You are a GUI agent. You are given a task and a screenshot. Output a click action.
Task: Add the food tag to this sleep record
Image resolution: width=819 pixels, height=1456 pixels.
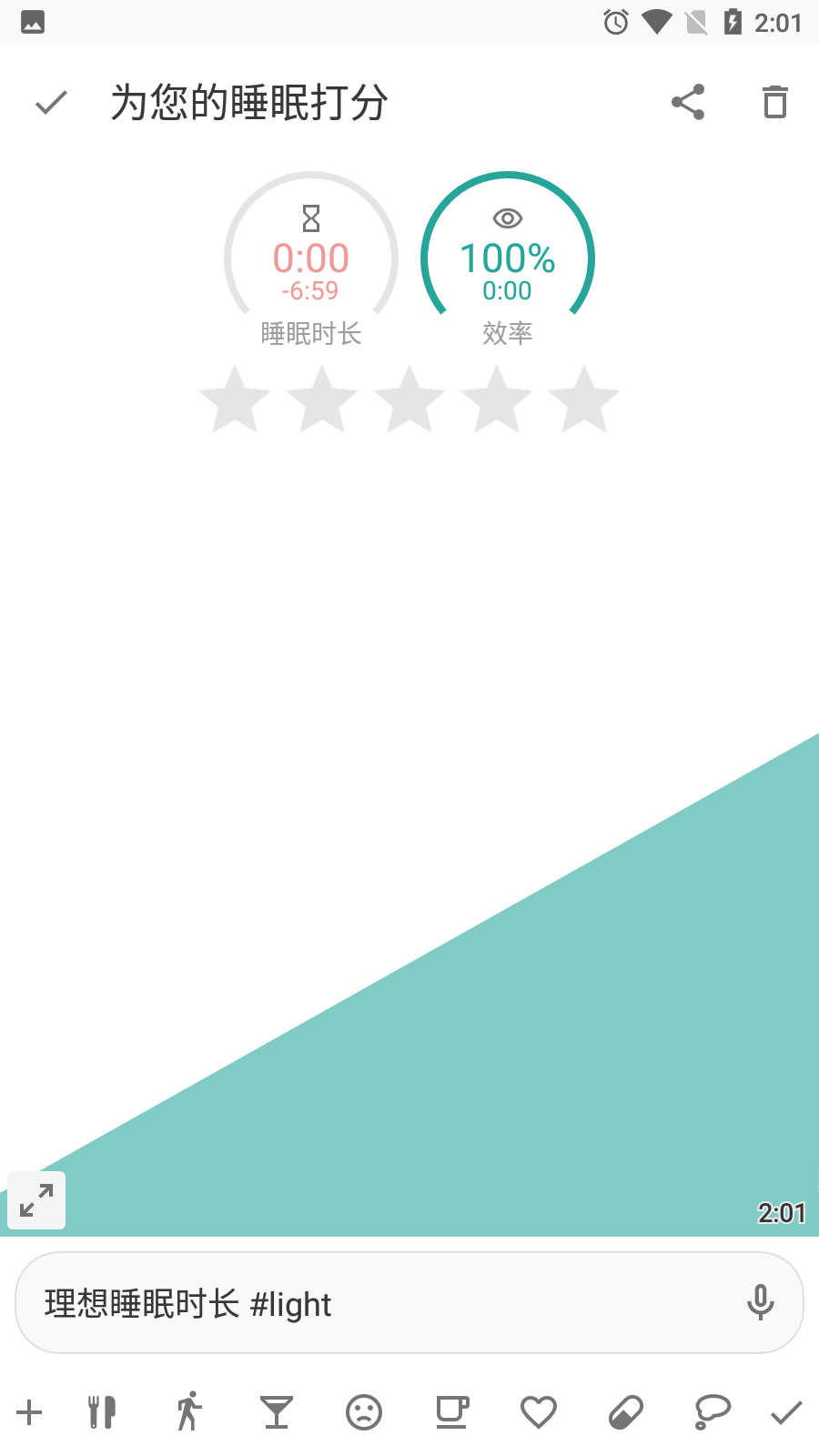[100, 1412]
